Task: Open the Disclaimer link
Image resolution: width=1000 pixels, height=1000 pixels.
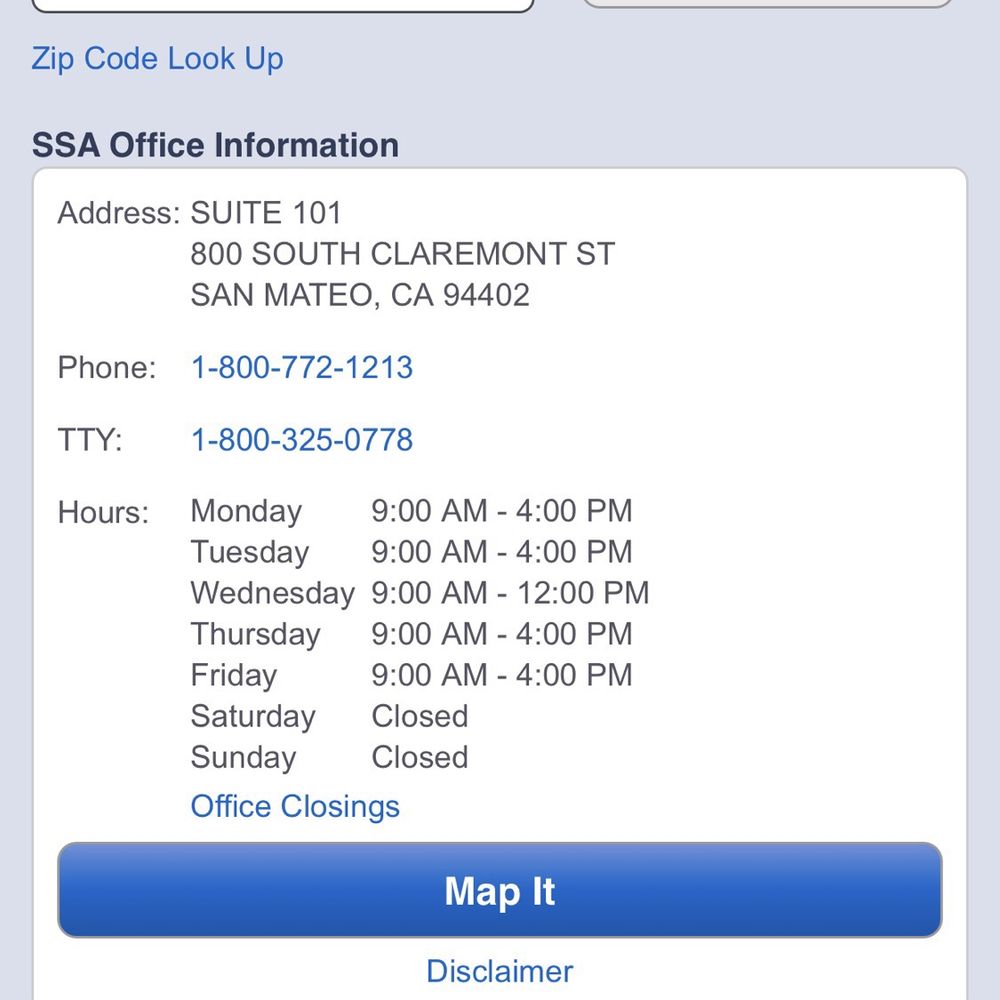Action: click(499, 971)
